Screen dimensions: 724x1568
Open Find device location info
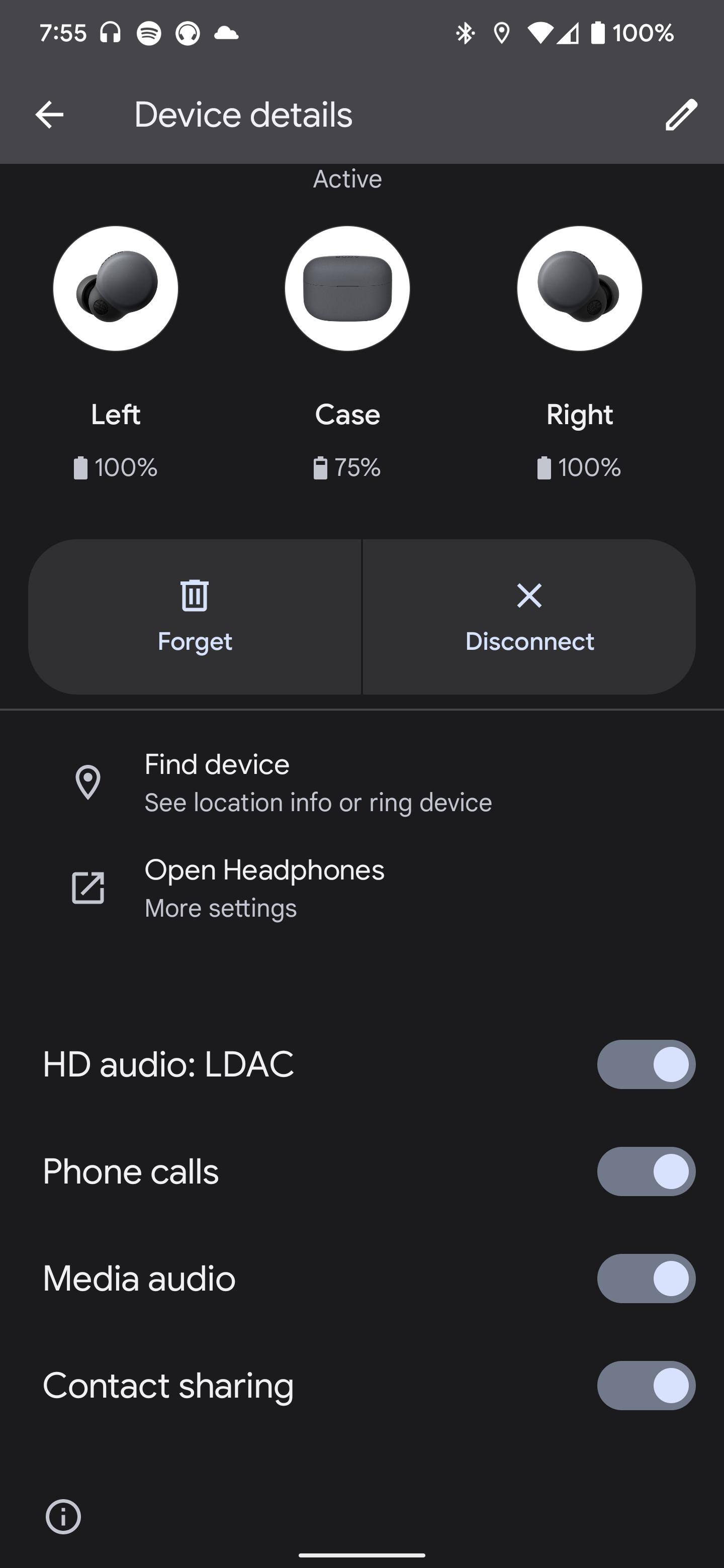[x=317, y=783]
